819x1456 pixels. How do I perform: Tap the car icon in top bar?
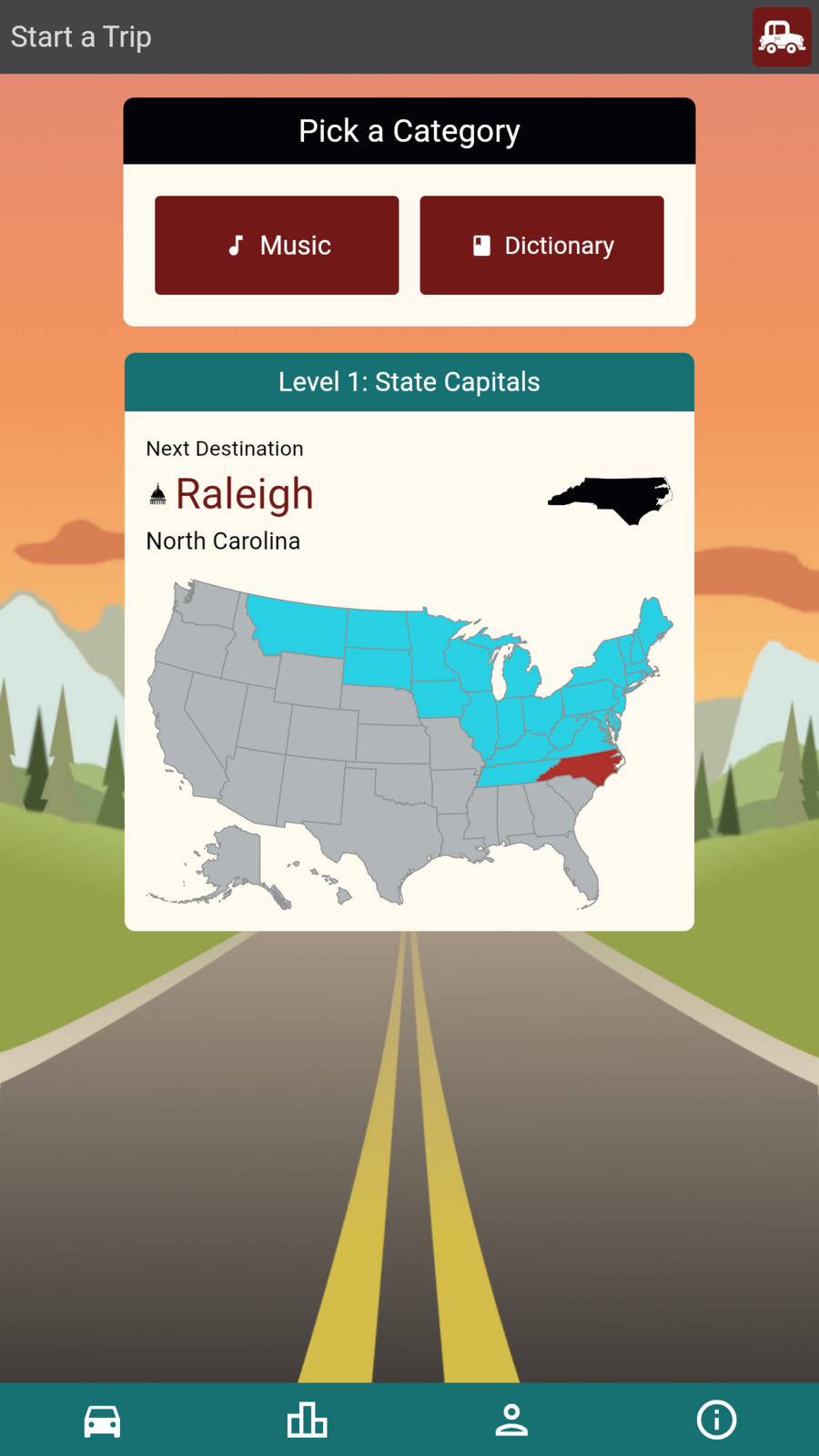(781, 37)
